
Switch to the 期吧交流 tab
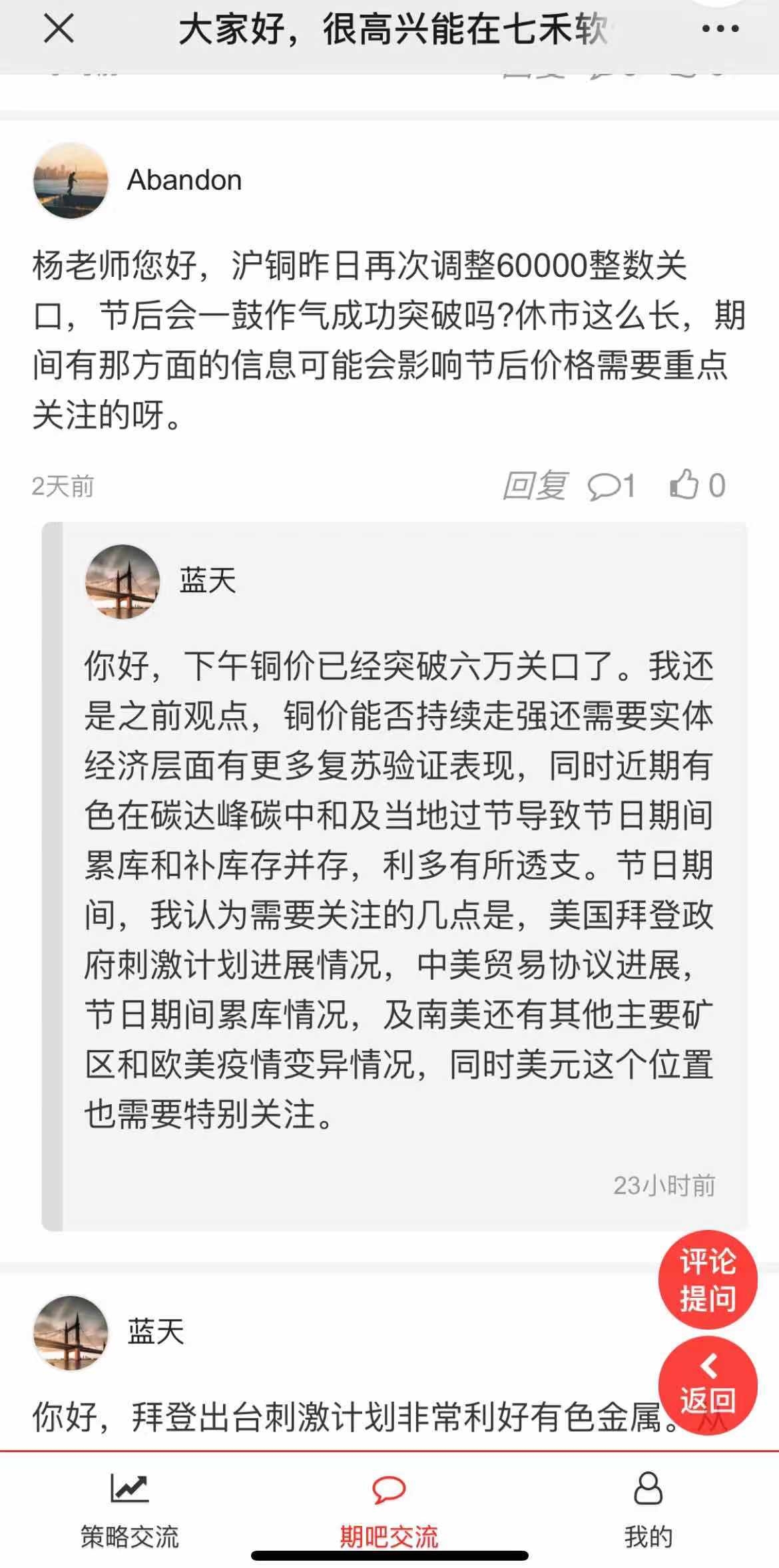coord(389,1511)
